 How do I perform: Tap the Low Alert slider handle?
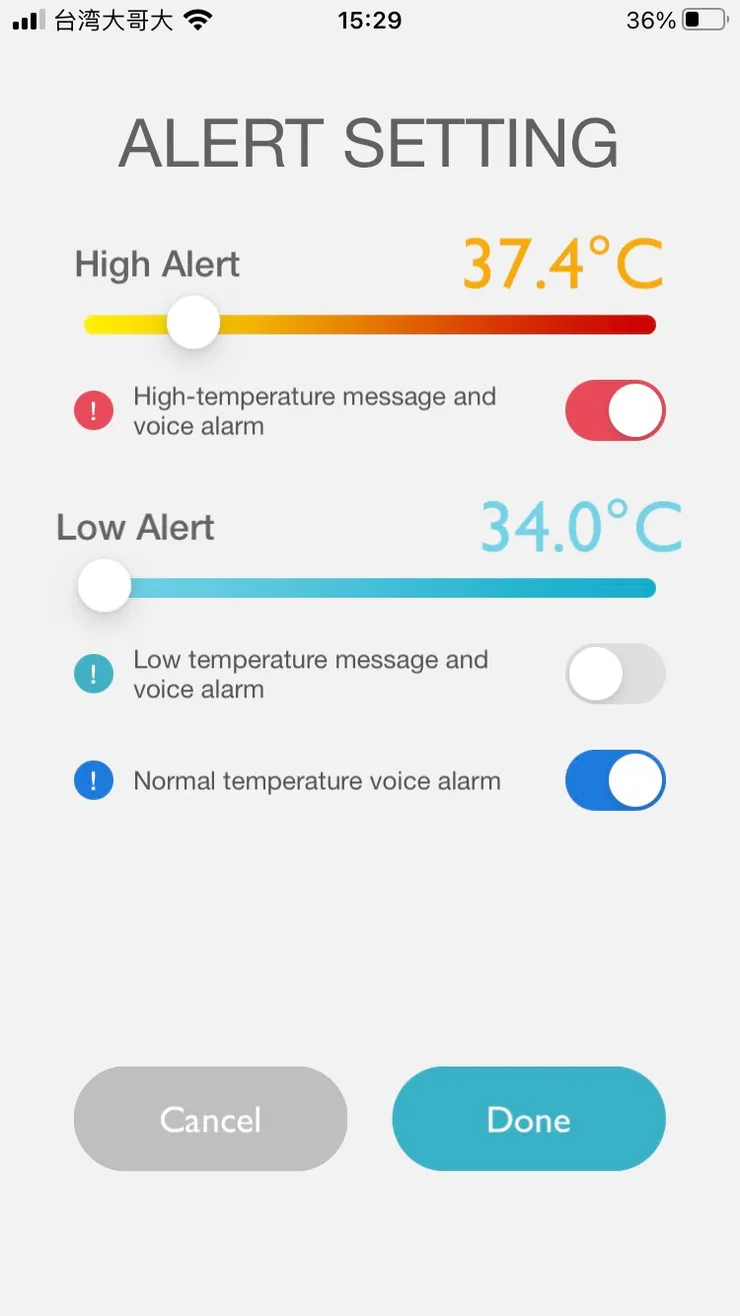(105, 586)
